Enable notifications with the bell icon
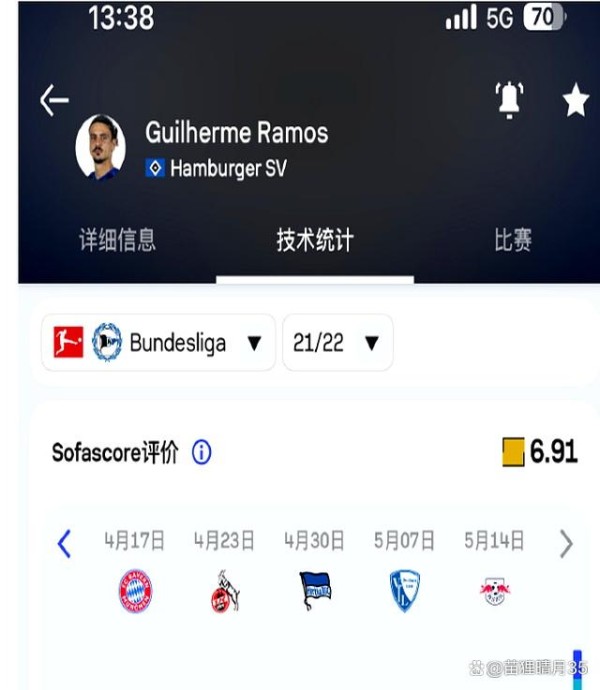Viewport: 600px width, 690px height. click(510, 99)
